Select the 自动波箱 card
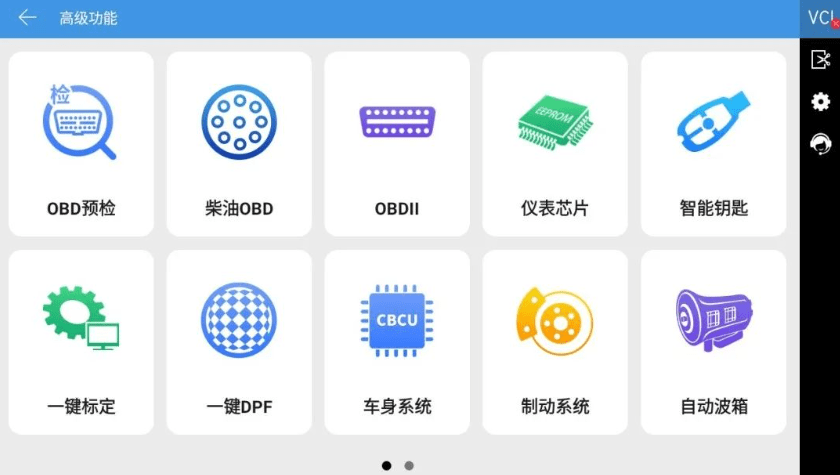 [713, 342]
